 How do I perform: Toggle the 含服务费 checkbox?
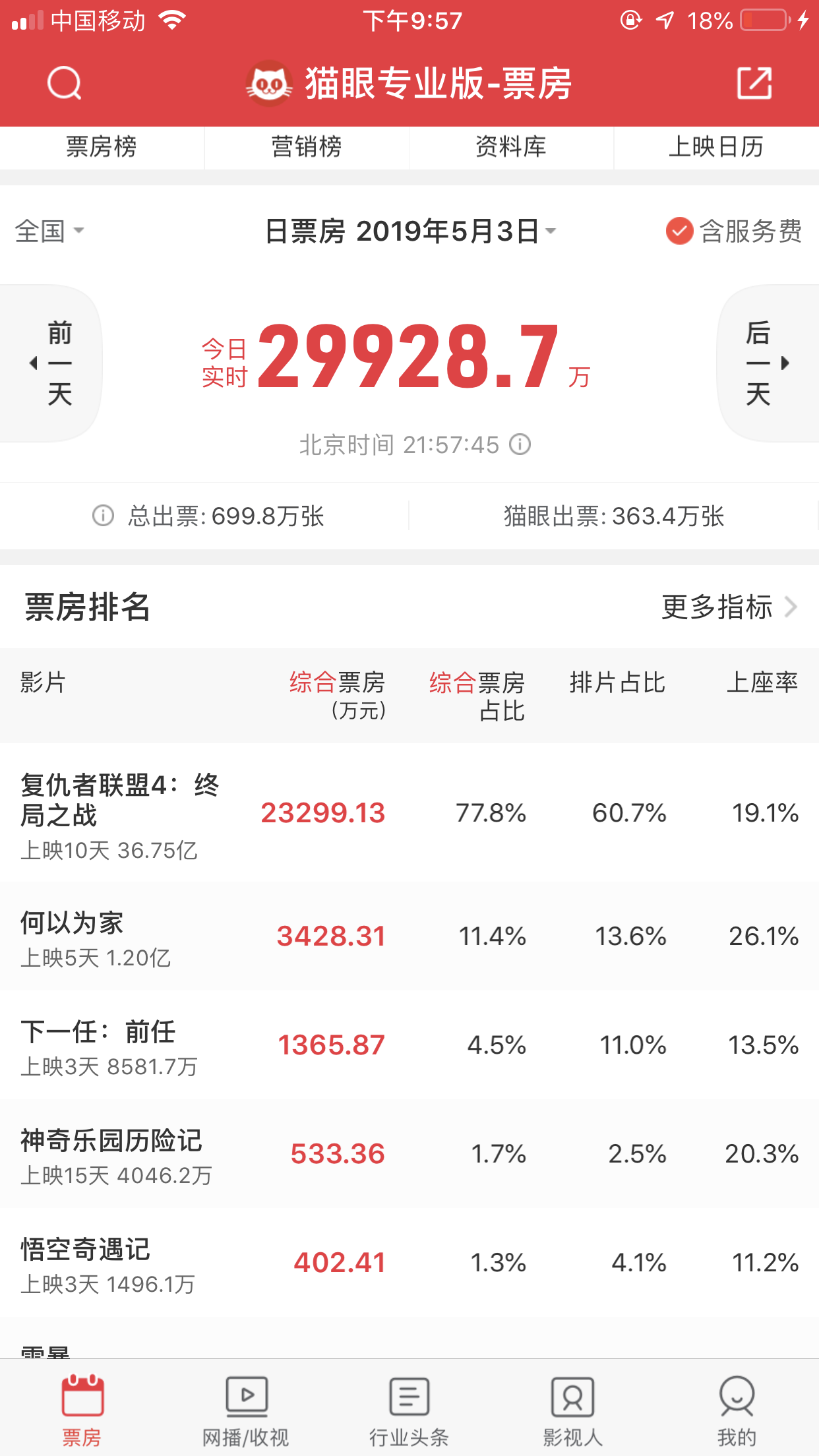[734, 231]
